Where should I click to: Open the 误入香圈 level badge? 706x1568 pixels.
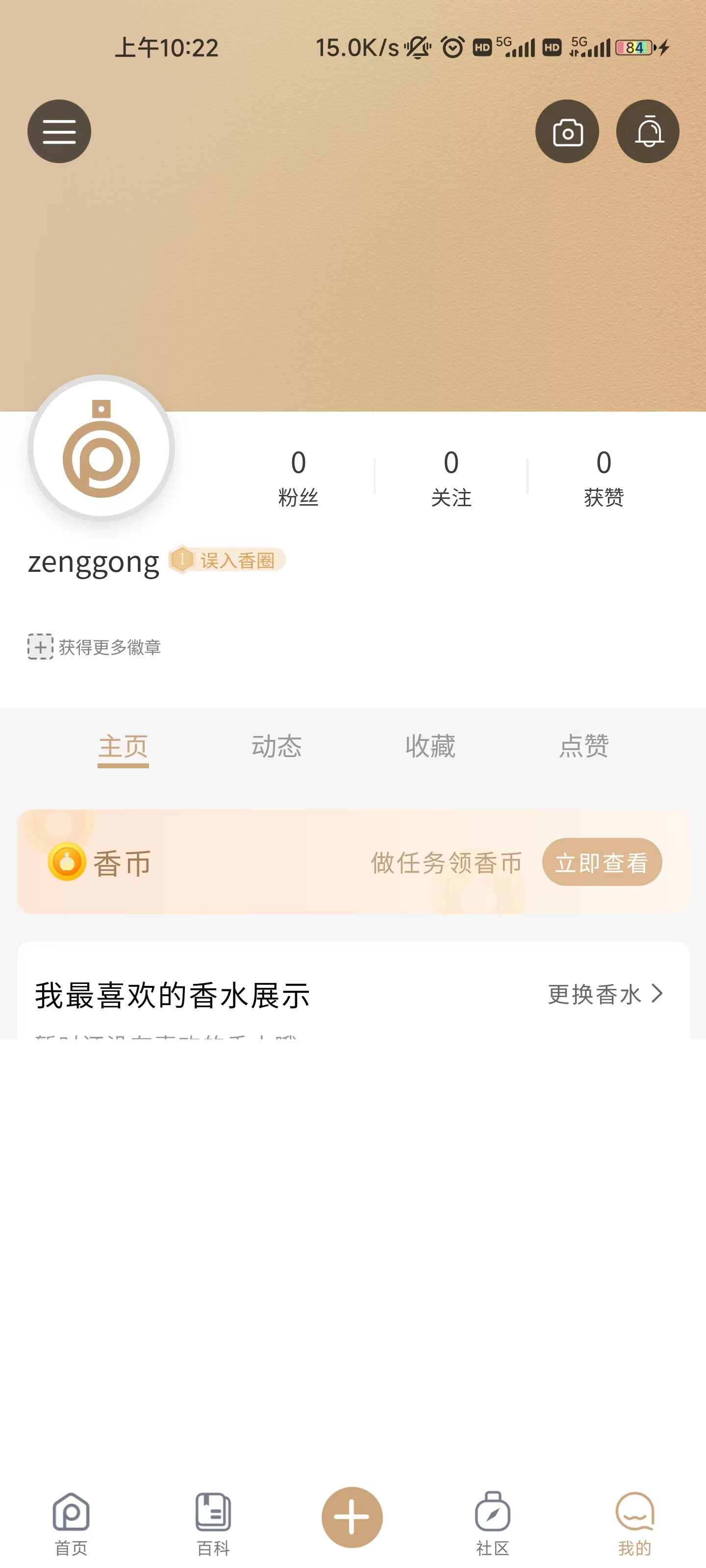[227, 560]
